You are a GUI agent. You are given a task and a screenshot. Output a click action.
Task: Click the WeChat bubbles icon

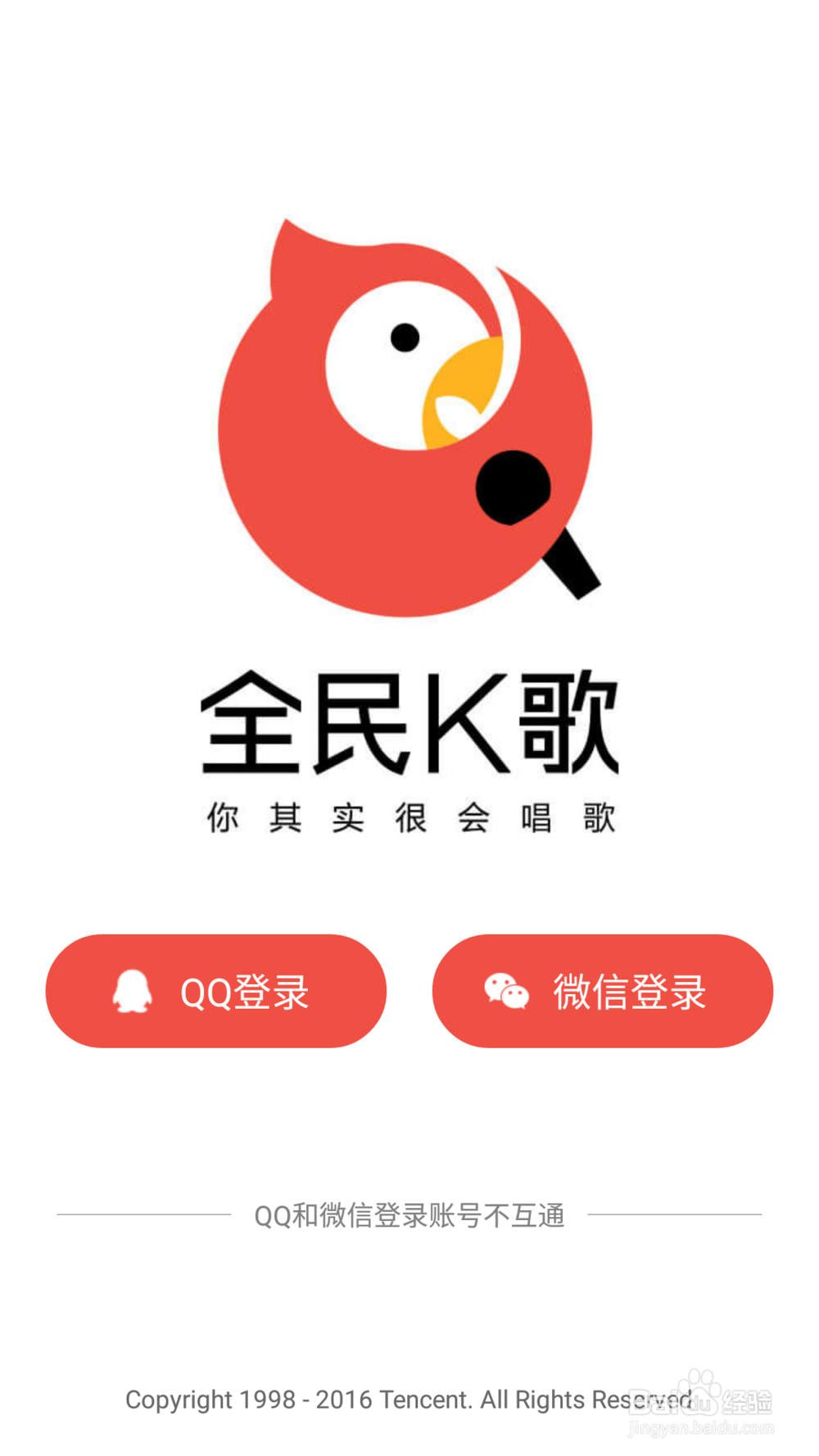(505, 990)
